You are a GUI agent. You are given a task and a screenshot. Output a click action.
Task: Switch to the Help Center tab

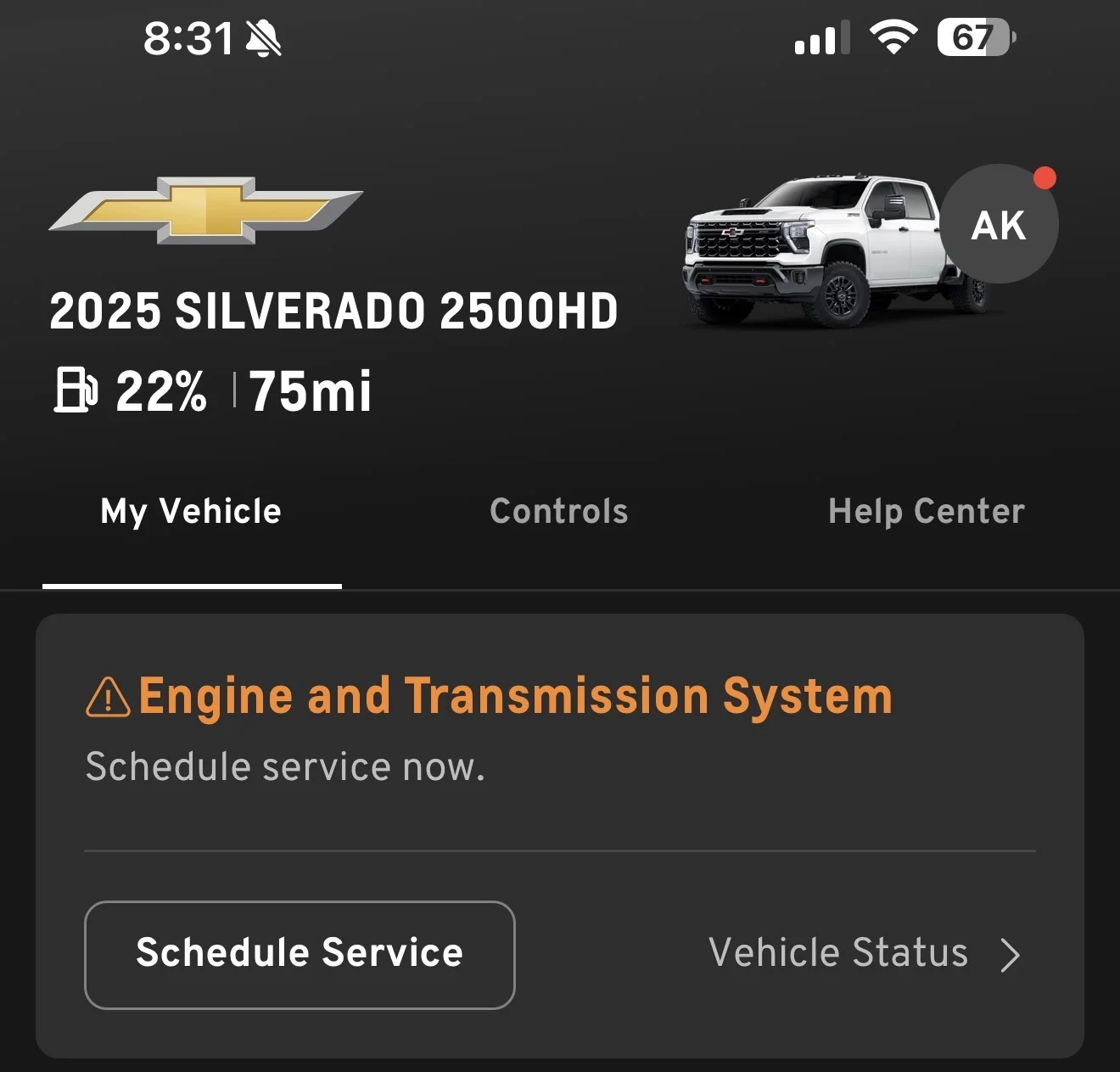pos(926,512)
